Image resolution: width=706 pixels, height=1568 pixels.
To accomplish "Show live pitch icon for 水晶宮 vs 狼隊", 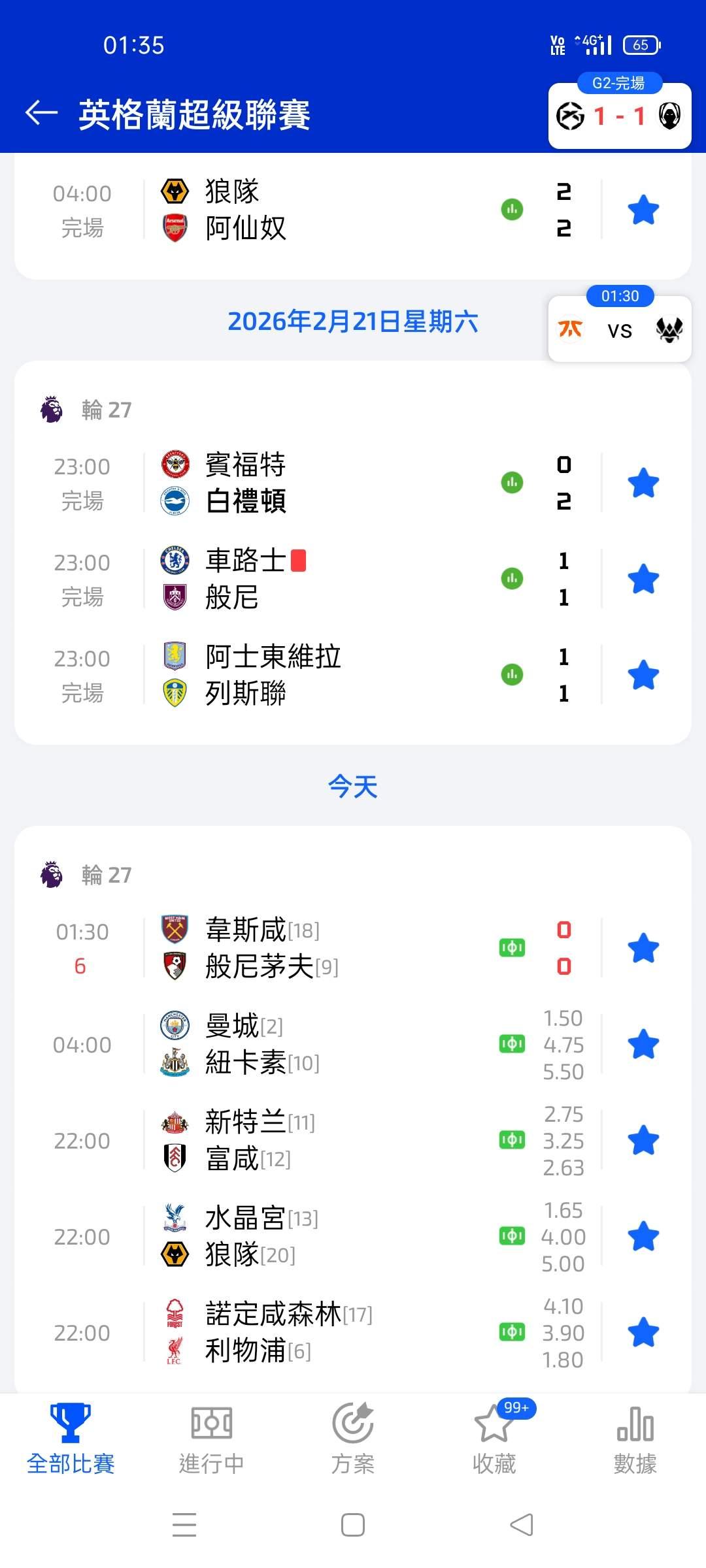I will click(512, 1236).
